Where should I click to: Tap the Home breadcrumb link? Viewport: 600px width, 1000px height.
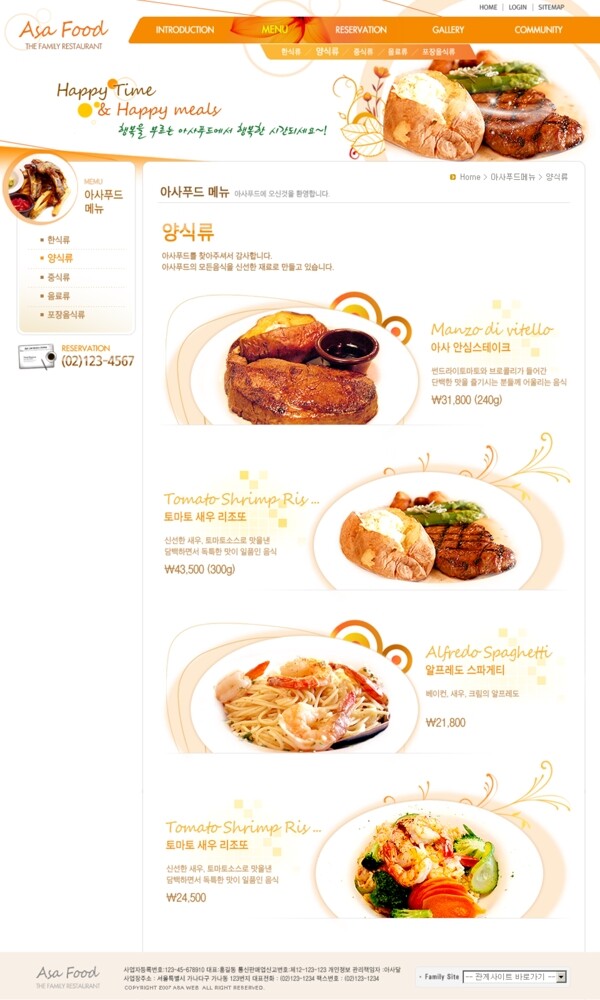point(469,177)
